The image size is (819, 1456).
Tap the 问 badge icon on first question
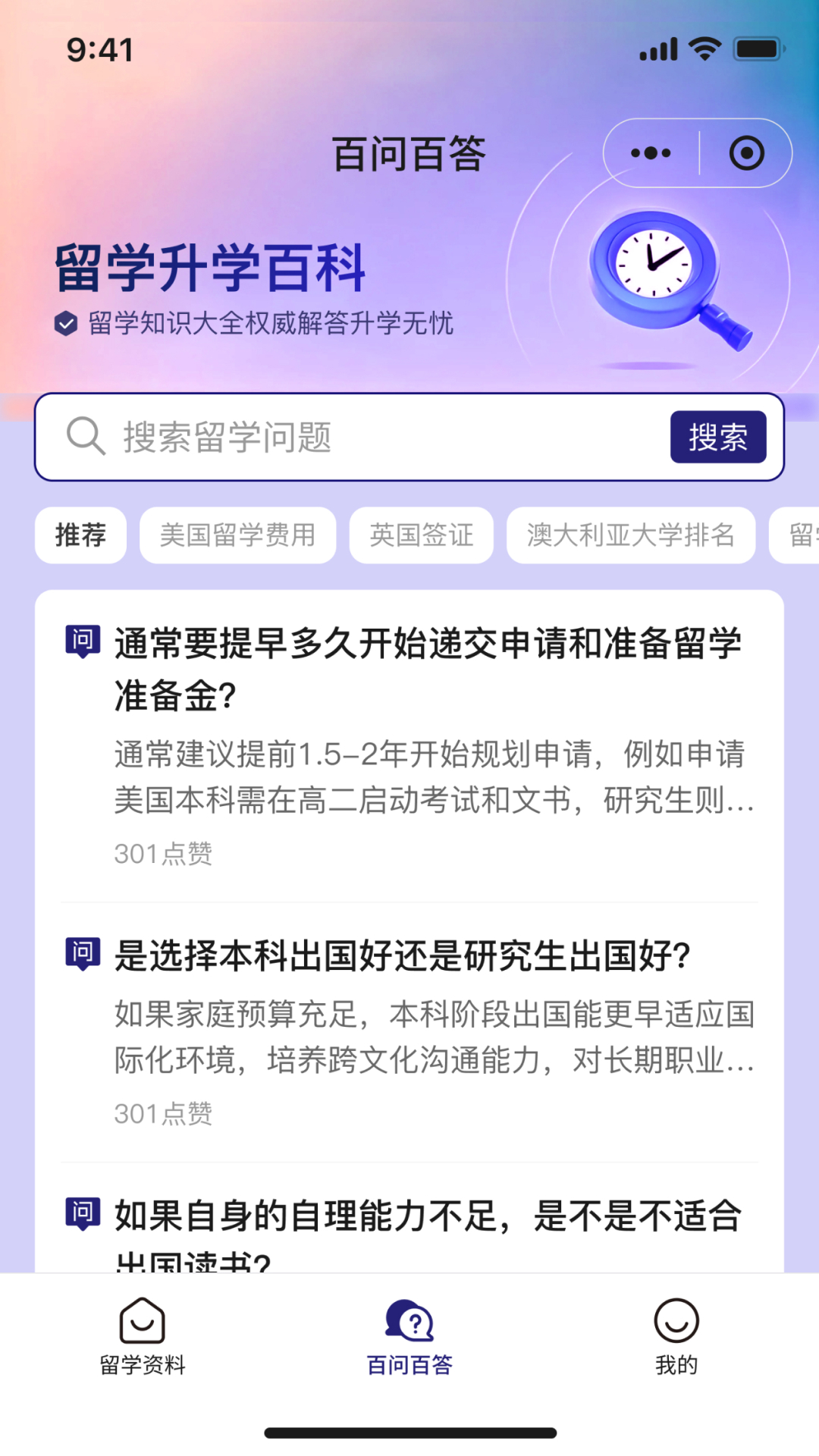[x=83, y=641]
